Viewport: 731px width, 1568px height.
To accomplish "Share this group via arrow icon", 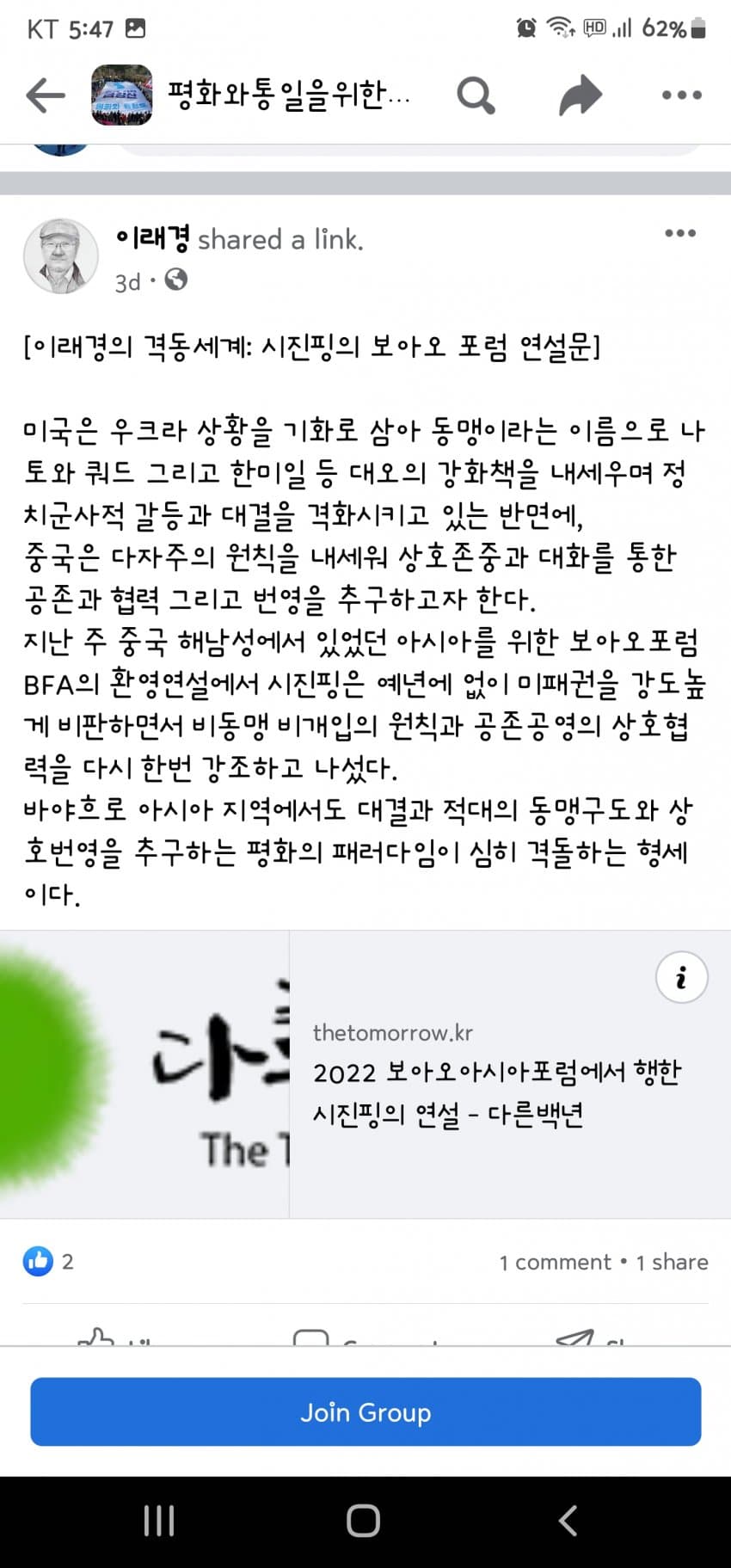I will (580, 95).
